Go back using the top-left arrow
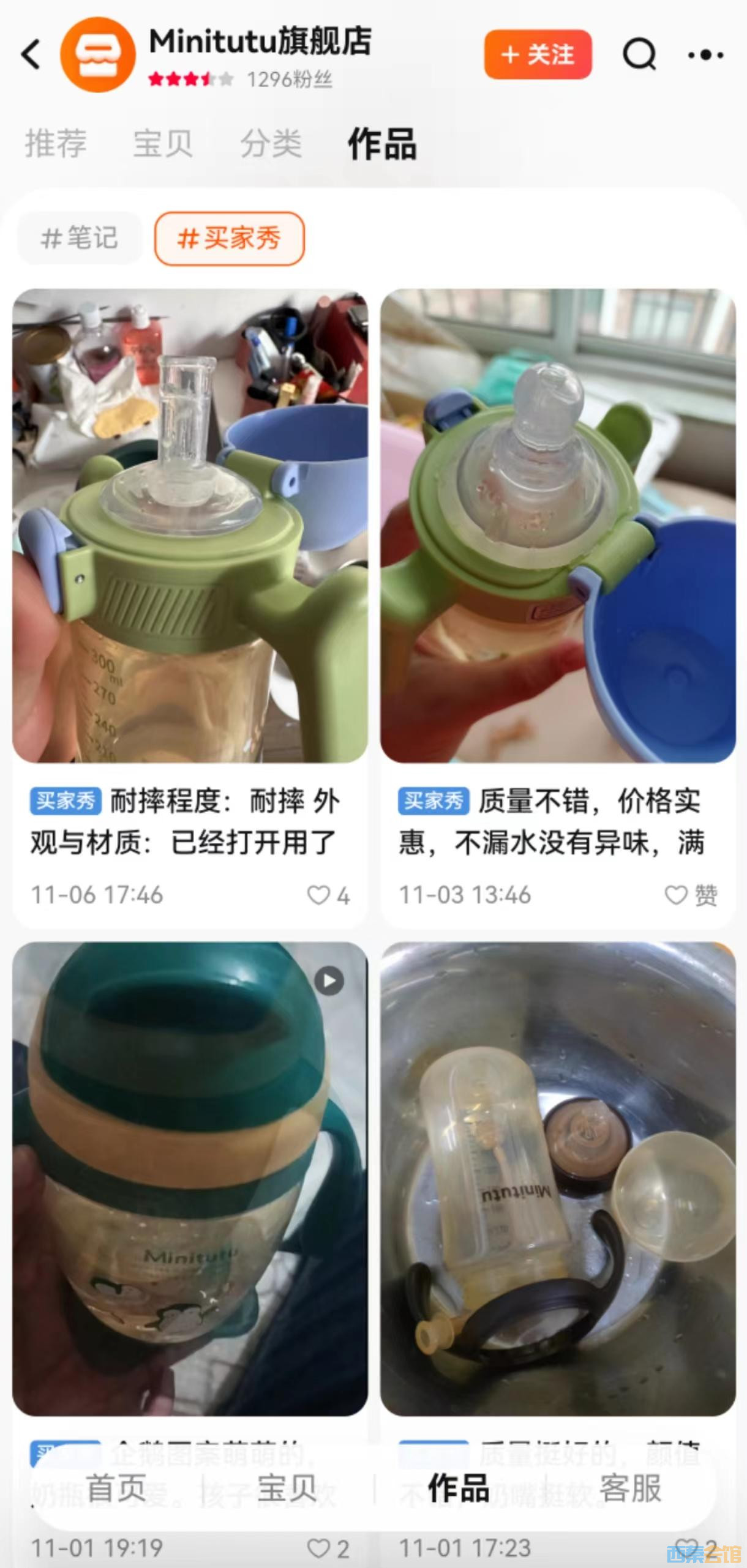 [x=31, y=54]
